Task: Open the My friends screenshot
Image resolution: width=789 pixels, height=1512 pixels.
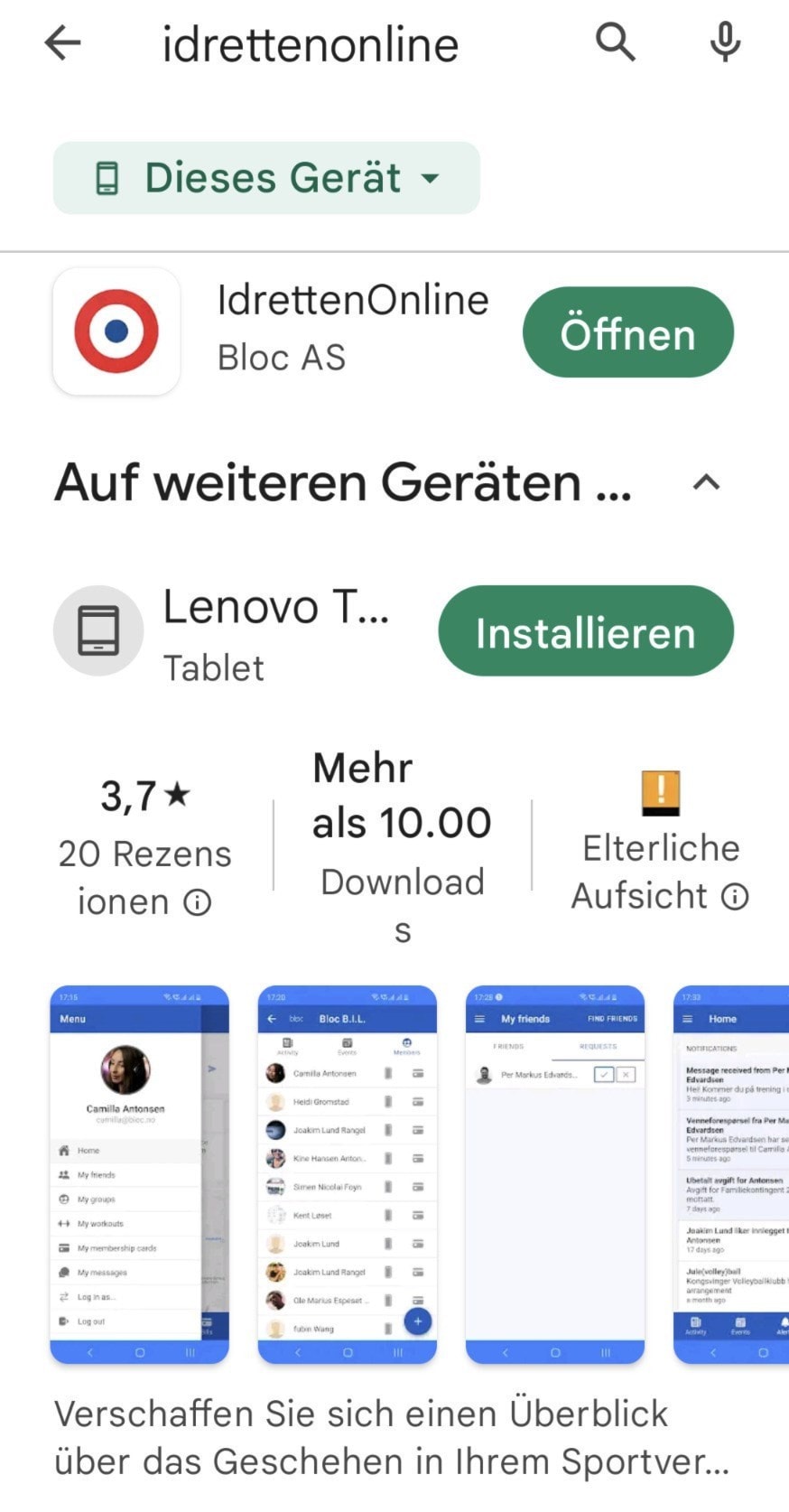Action: click(554, 1174)
